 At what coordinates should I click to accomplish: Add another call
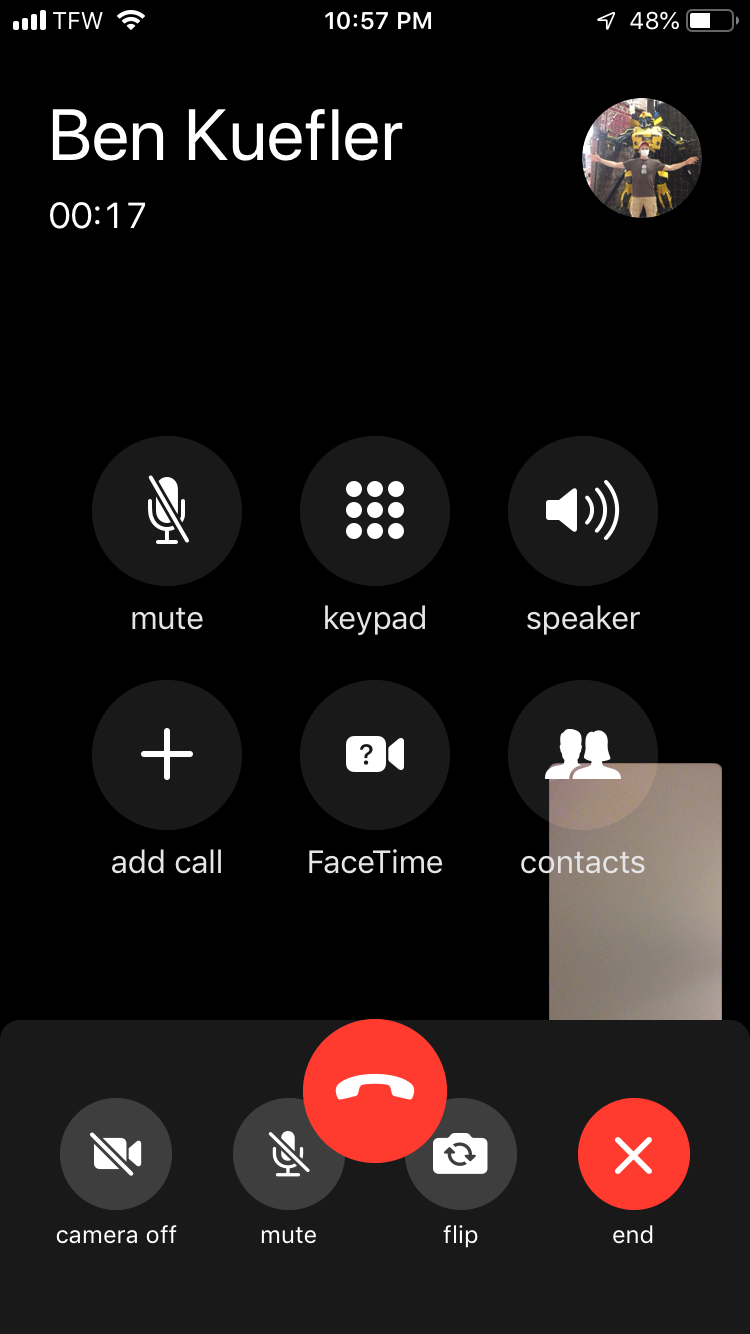(167, 755)
